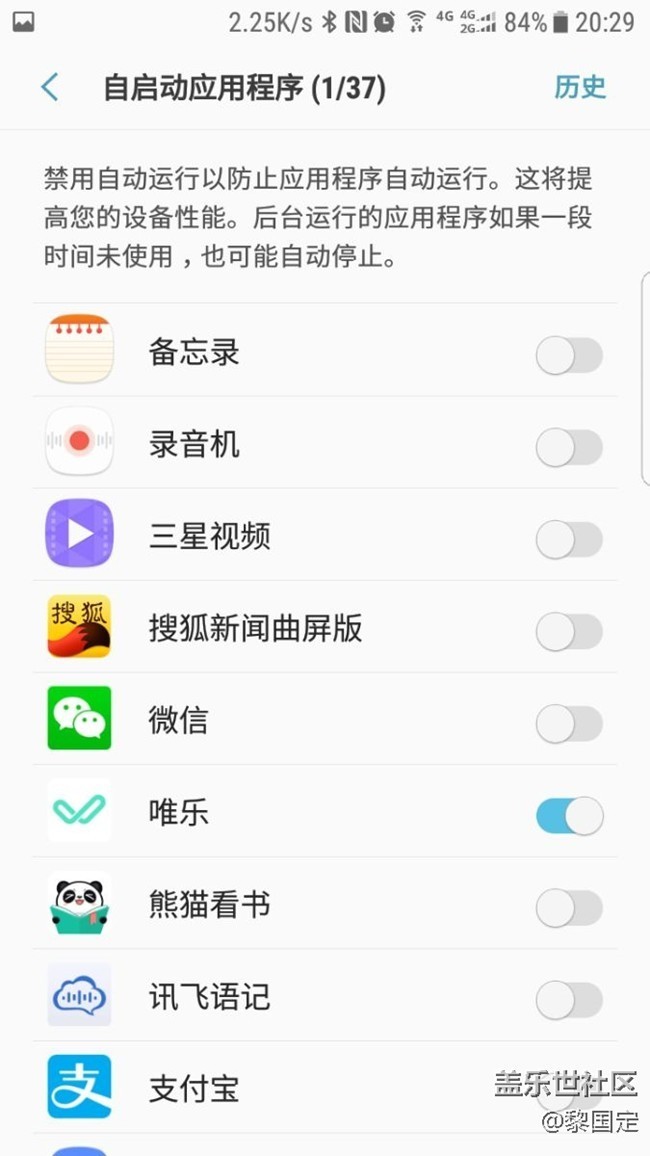Turn on auto-start for 熊猫看书

[569, 908]
